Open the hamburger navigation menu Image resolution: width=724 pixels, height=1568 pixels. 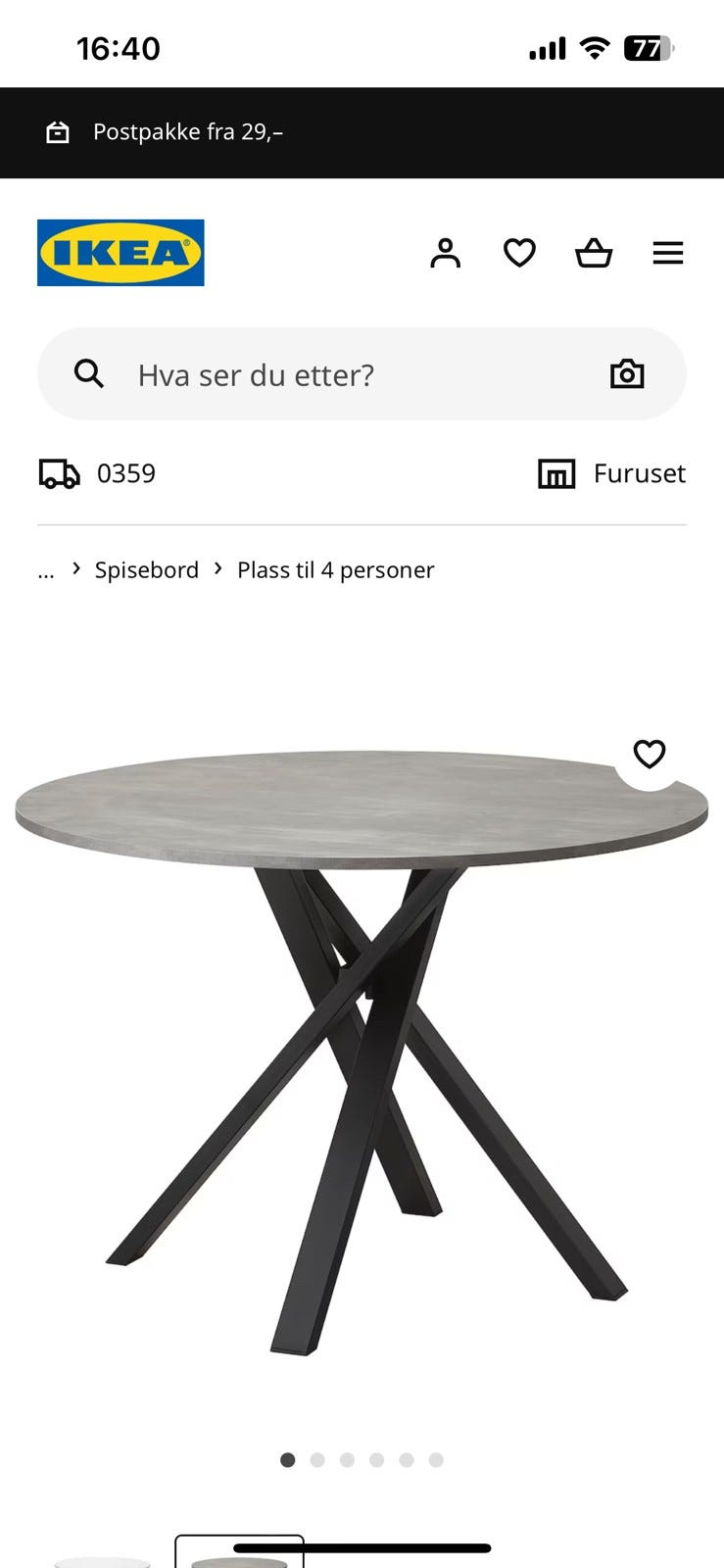668,253
